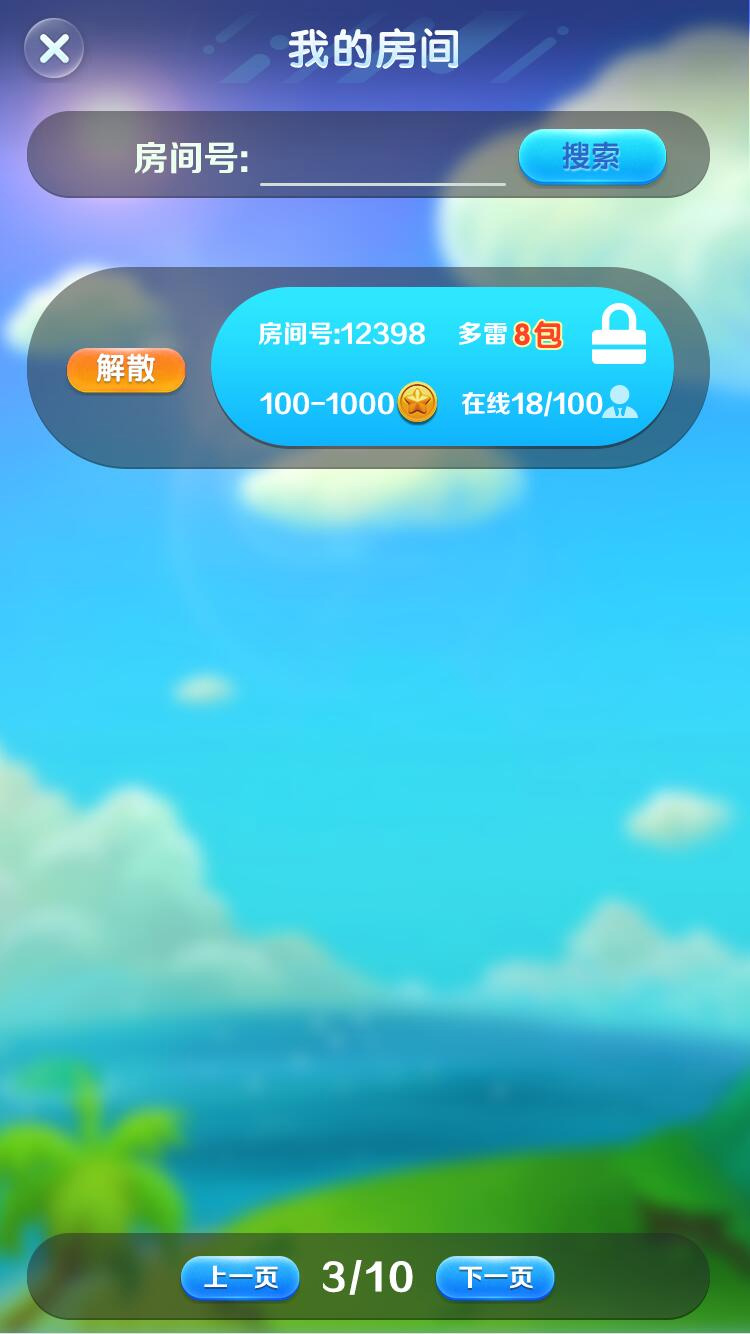Select the room number text 12398

click(x=382, y=332)
